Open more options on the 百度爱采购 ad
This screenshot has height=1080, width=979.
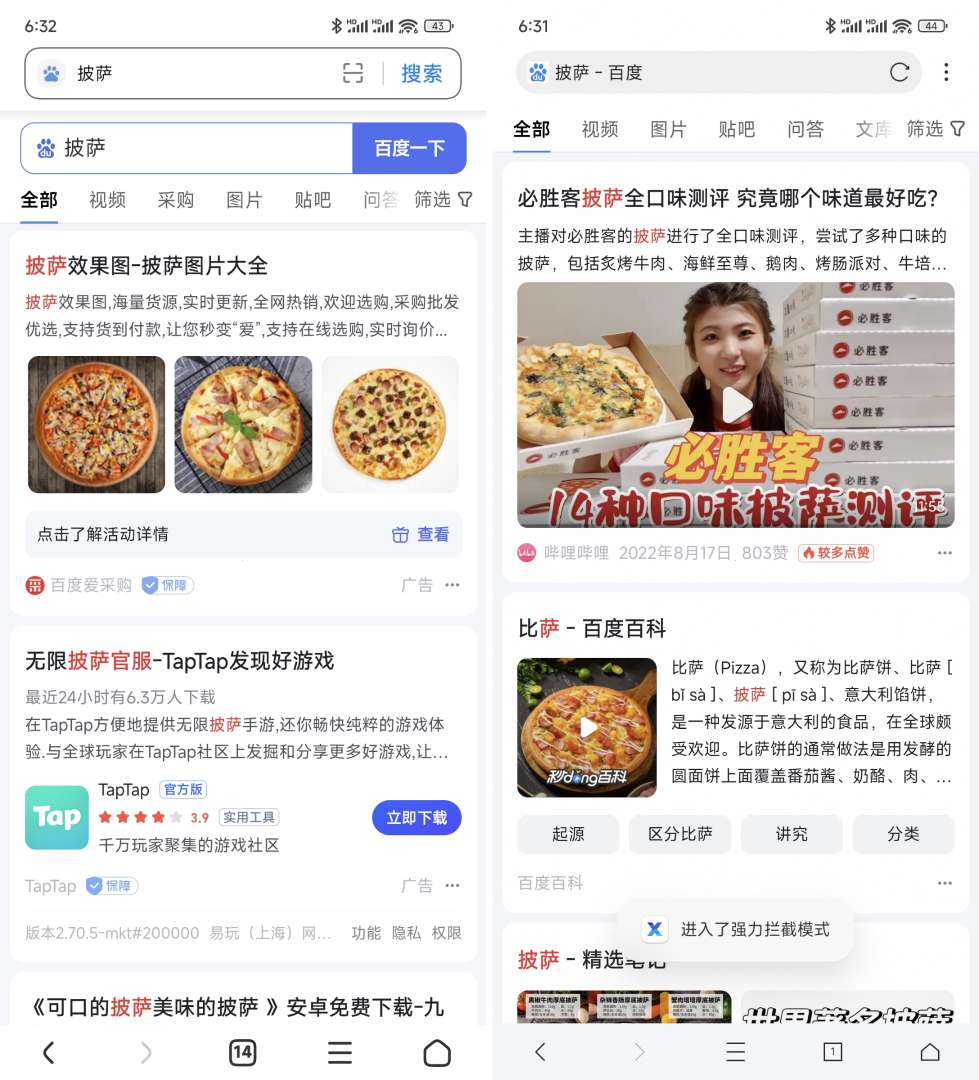click(453, 585)
